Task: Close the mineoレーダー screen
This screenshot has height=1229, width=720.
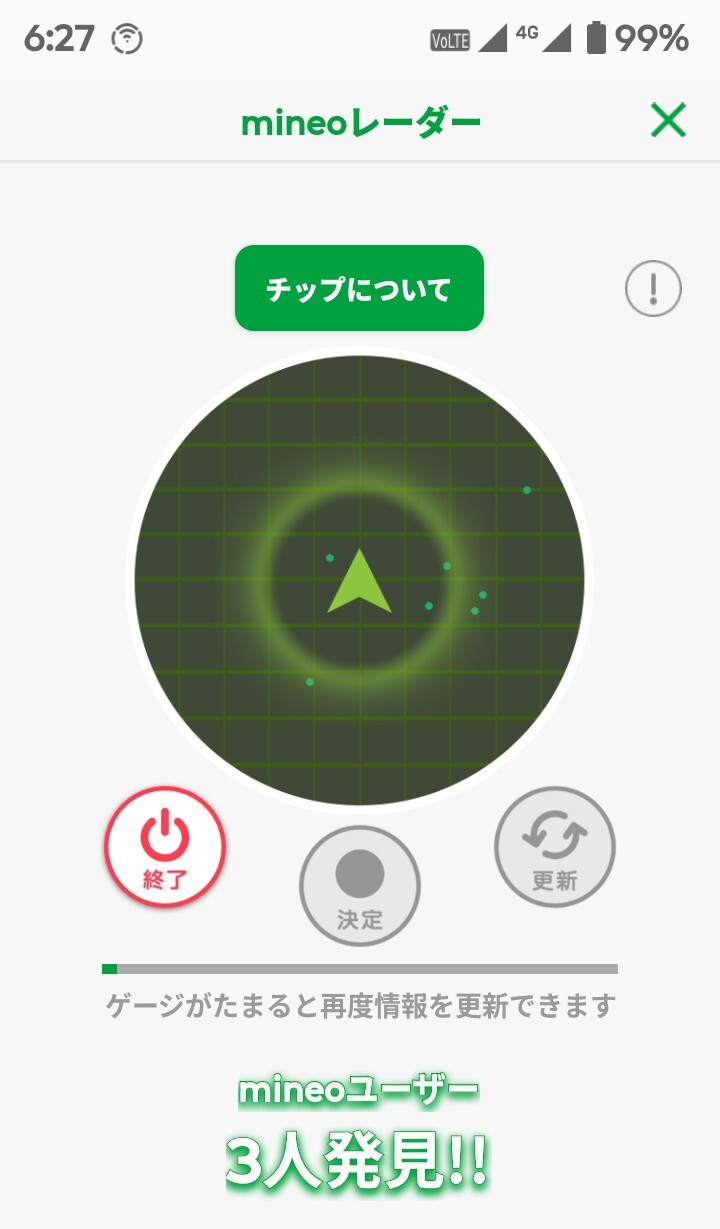Action: [x=668, y=121]
